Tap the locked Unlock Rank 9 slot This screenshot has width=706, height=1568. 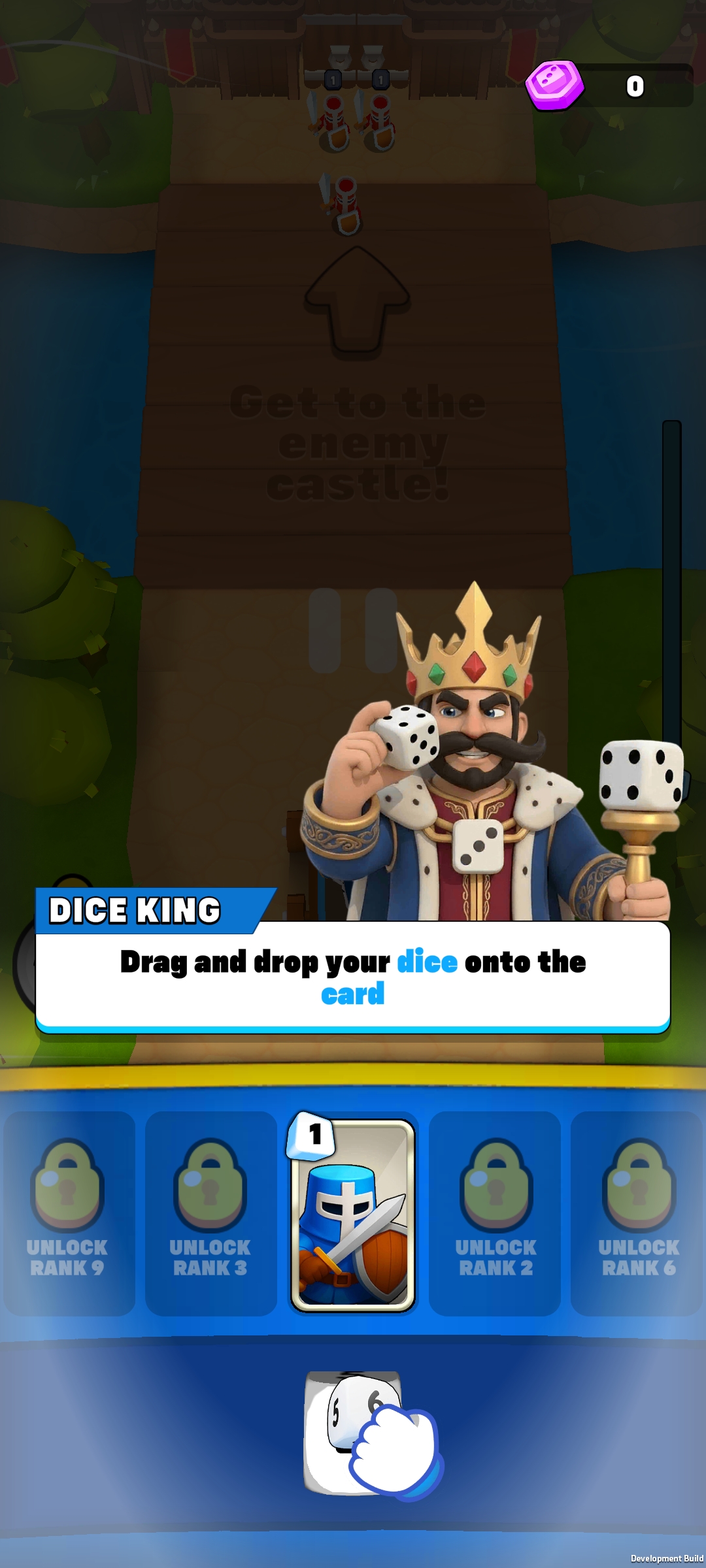(x=69, y=1213)
